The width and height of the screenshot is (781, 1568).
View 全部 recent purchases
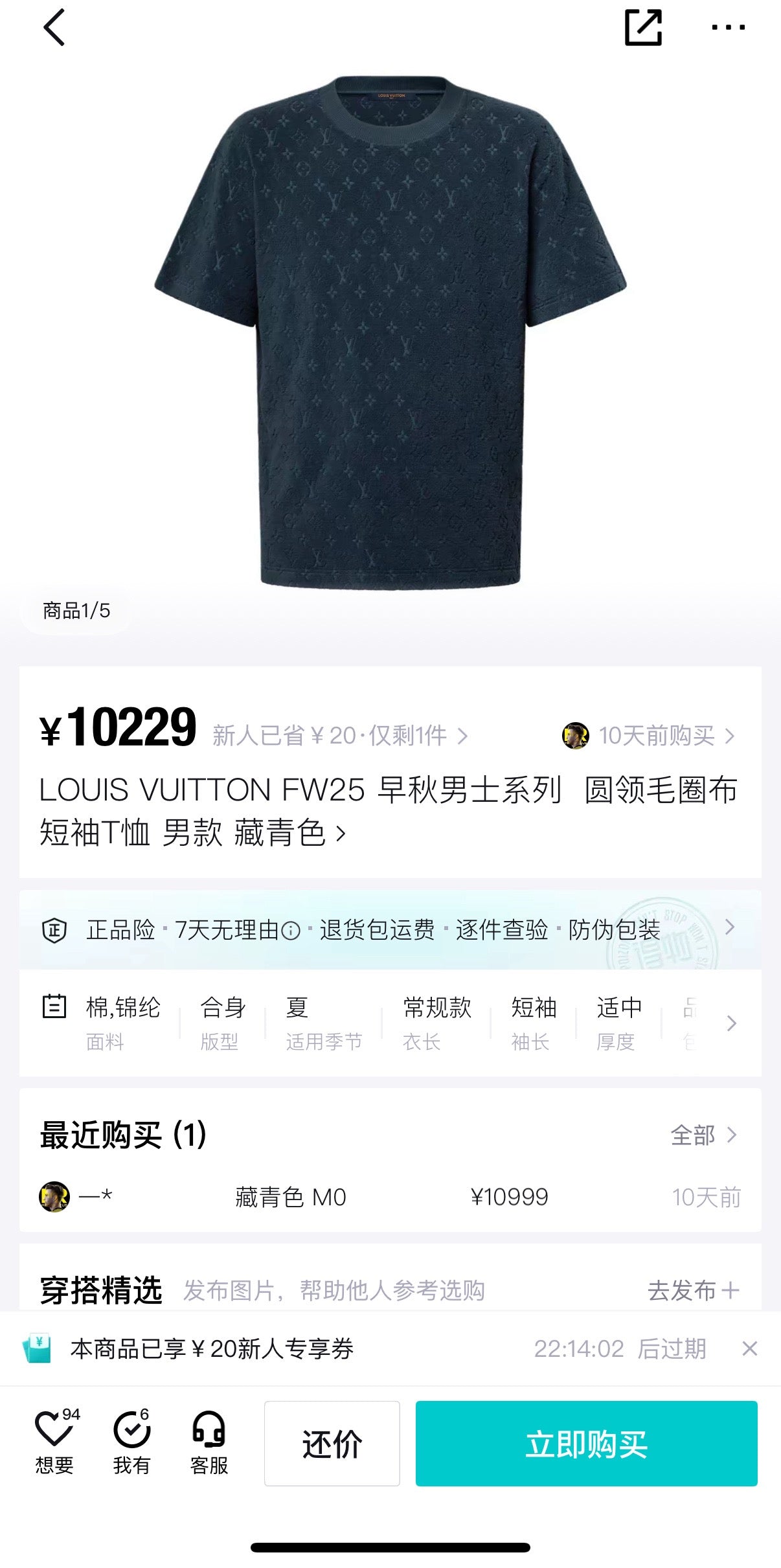[703, 1135]
